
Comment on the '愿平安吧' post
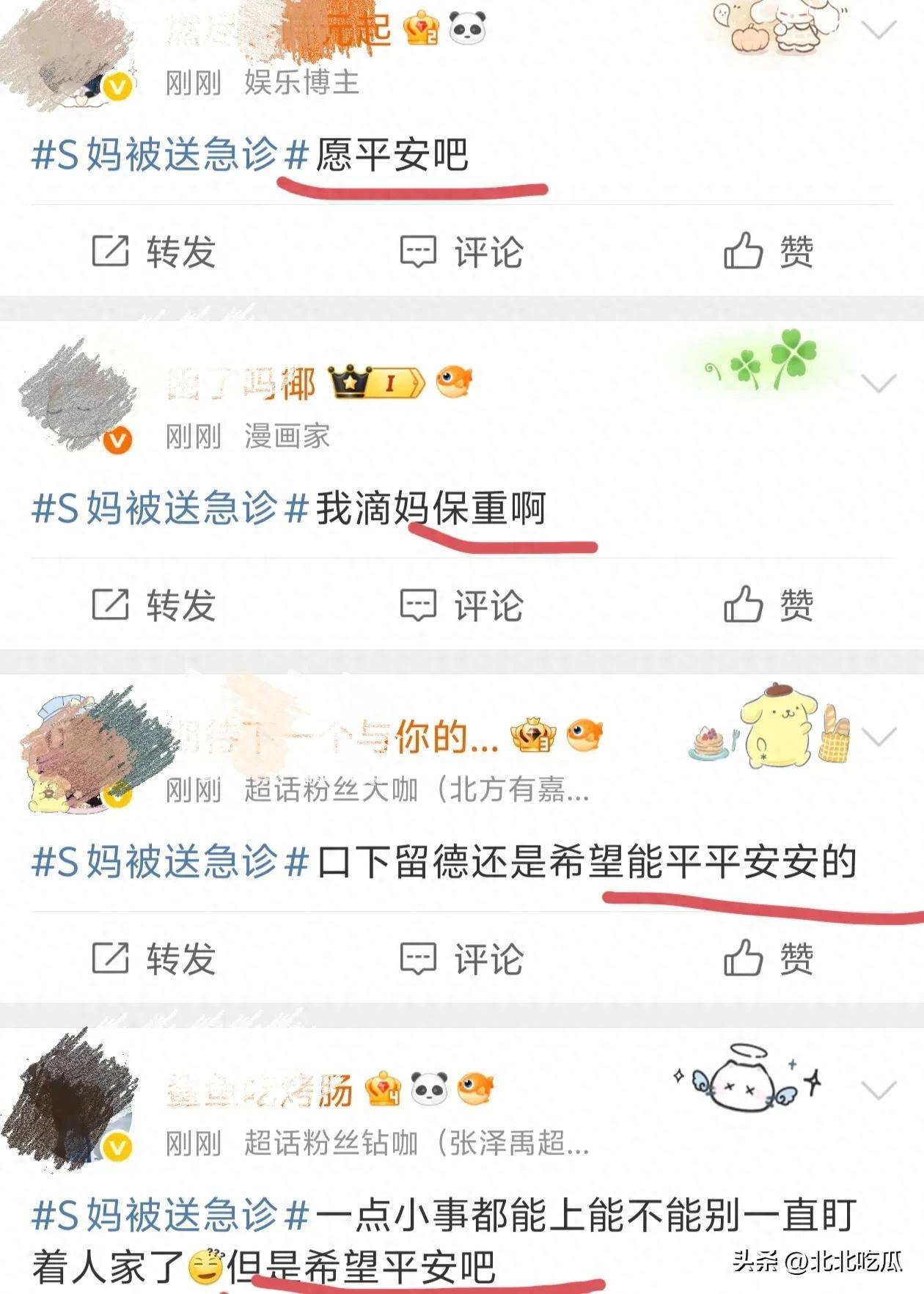click(461, 252)
